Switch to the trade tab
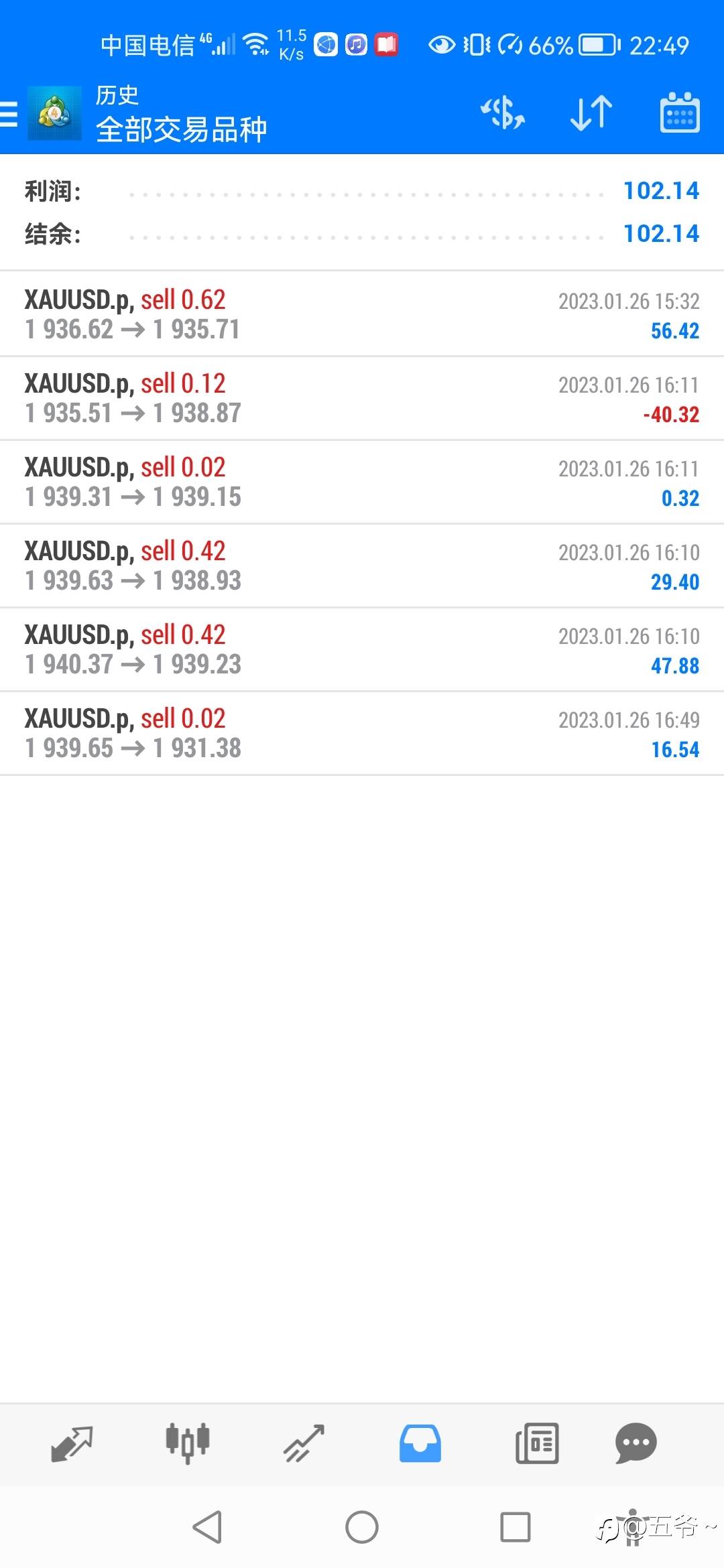This screenshot has height=1568, width=724. coord(304,1443)
